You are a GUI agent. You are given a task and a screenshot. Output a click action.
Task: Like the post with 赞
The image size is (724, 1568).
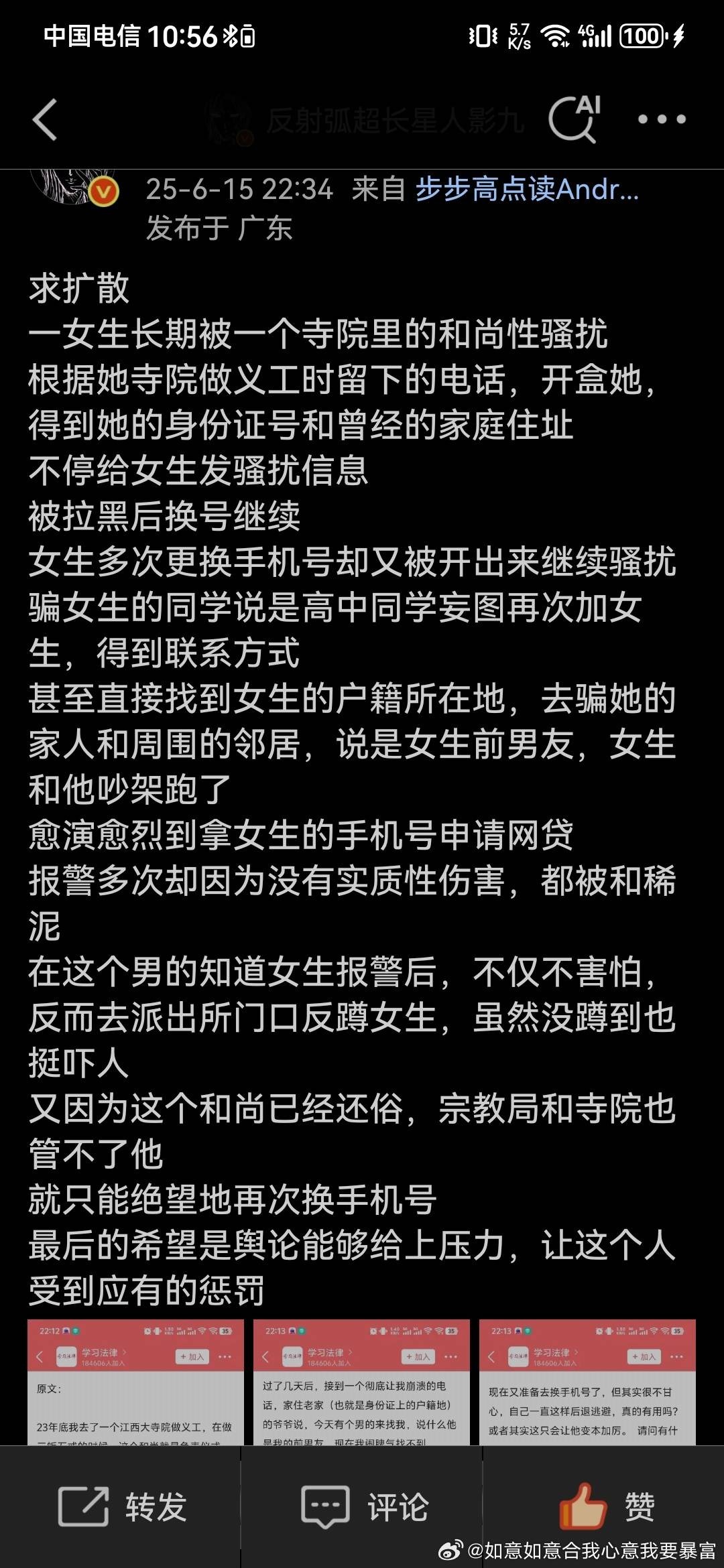[x=606, y=1507]
